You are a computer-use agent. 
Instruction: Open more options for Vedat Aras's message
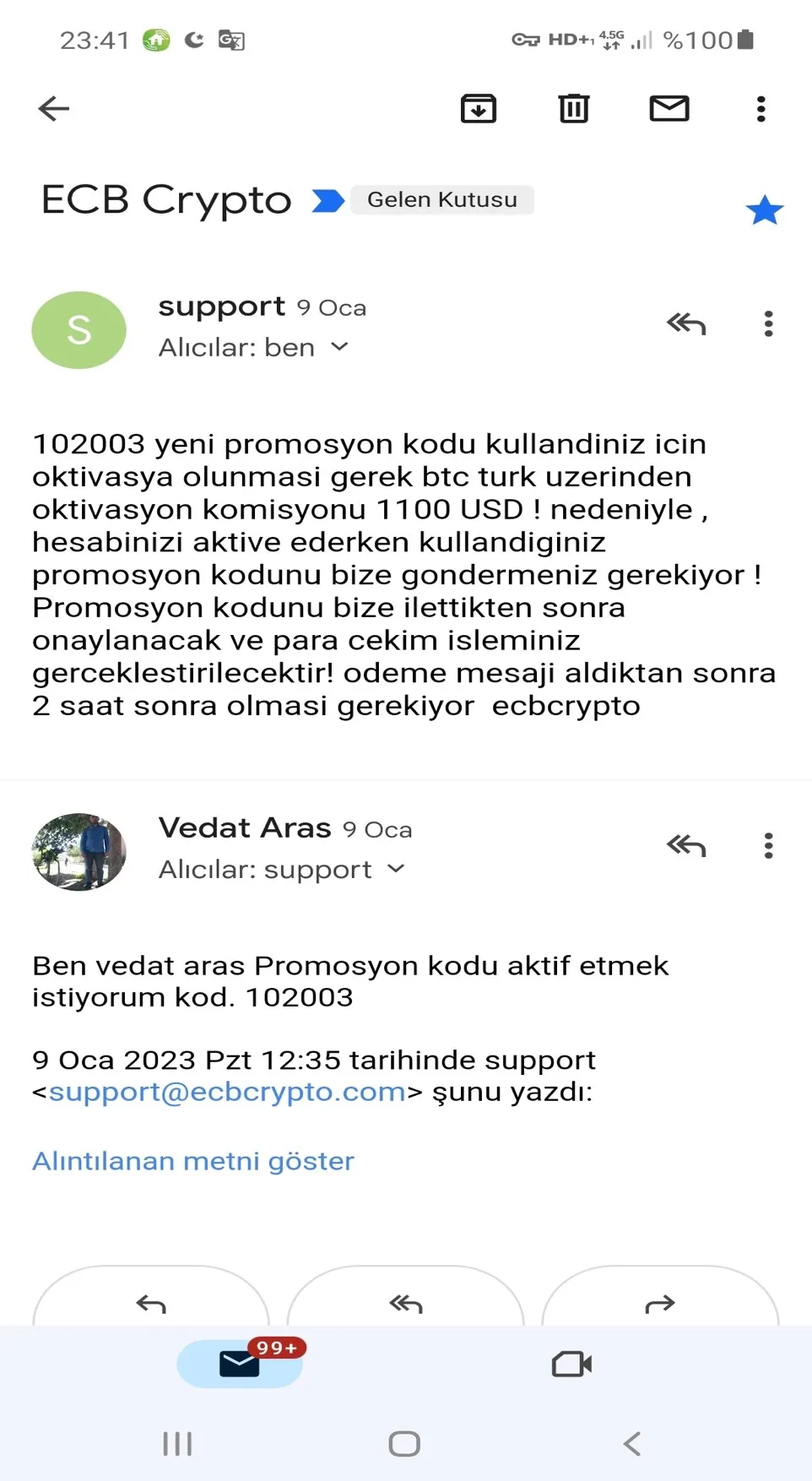(x=768, y=846)
